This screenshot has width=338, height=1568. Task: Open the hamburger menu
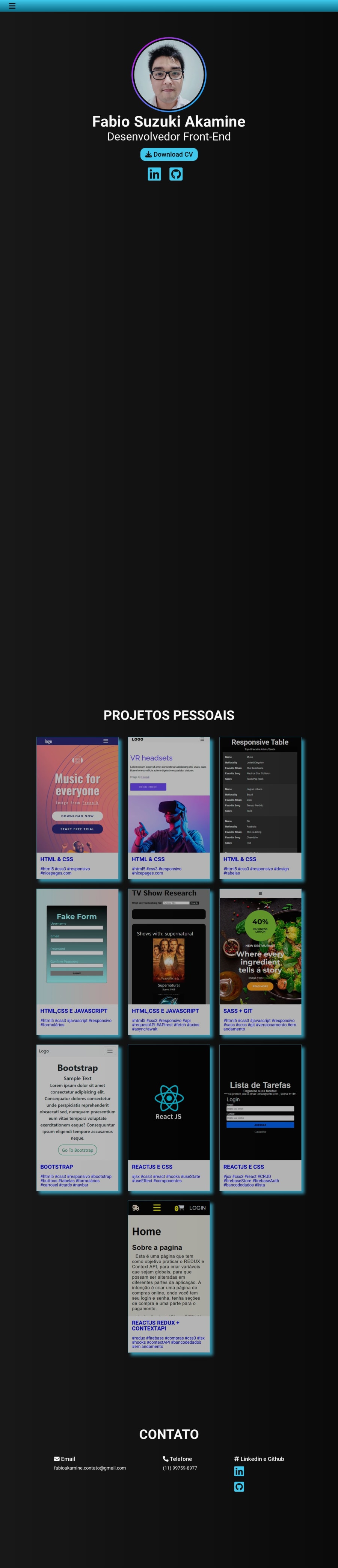click(12, 6)
